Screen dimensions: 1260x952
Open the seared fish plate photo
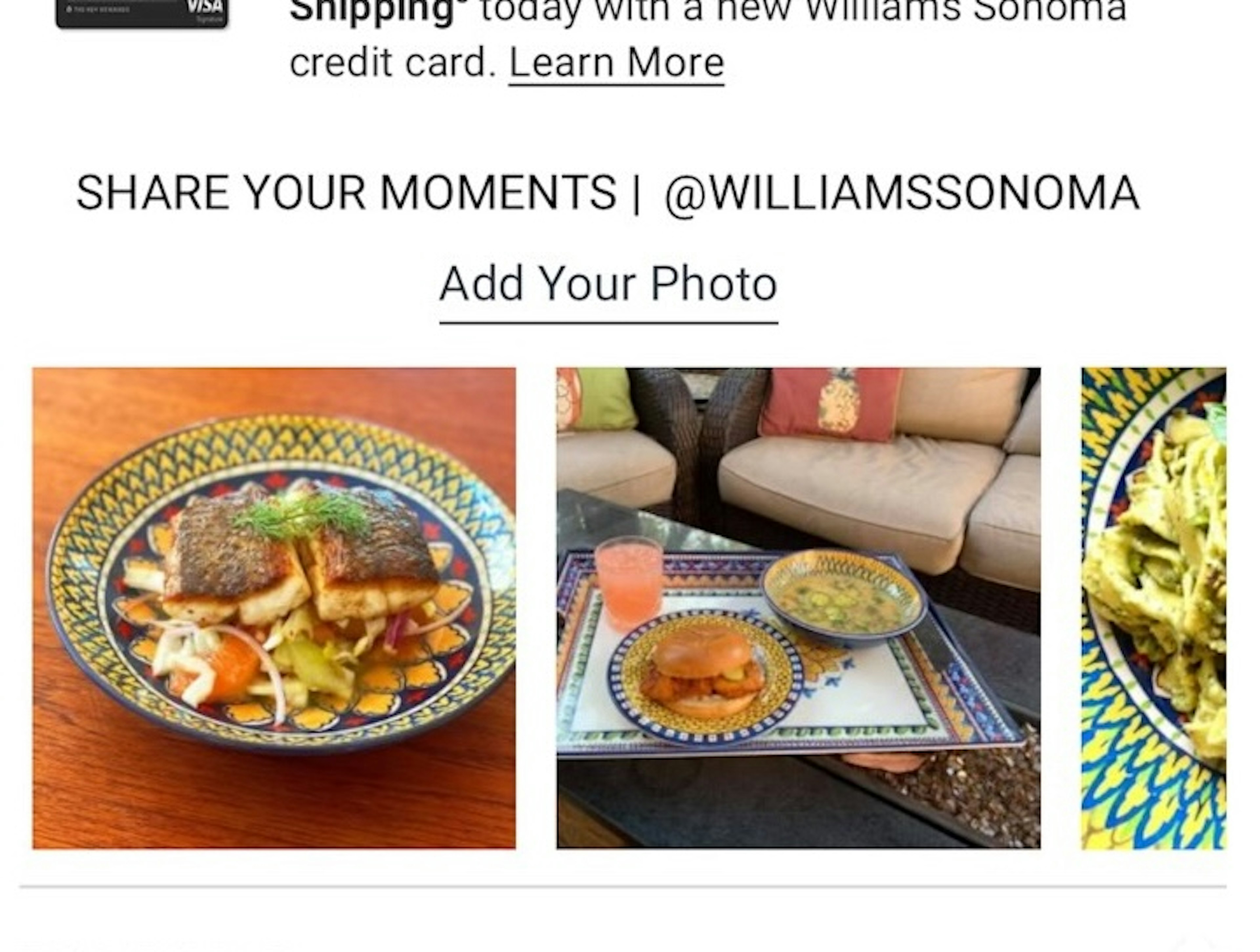tap(274, 608)
